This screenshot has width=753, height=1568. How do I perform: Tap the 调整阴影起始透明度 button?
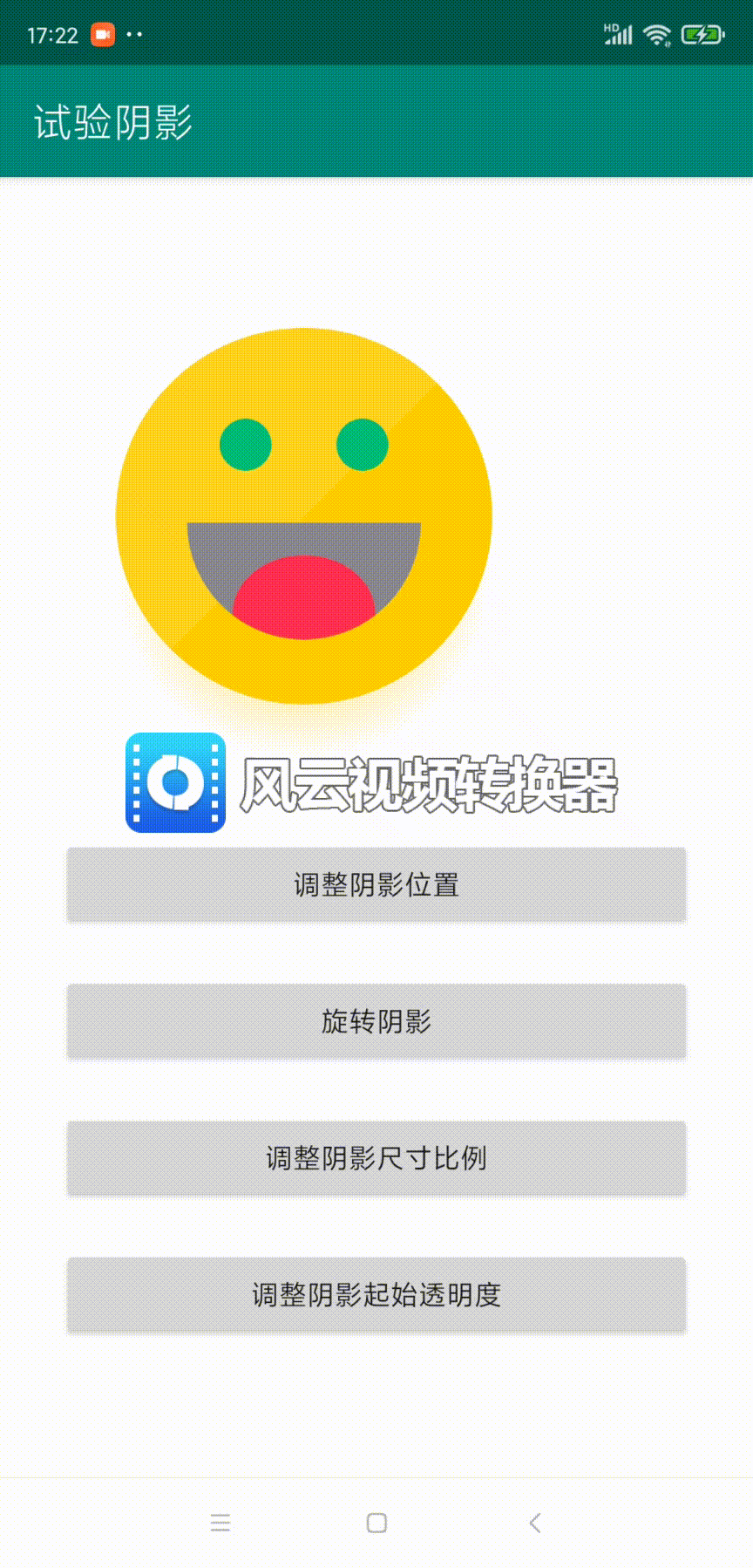point(376,1297)
